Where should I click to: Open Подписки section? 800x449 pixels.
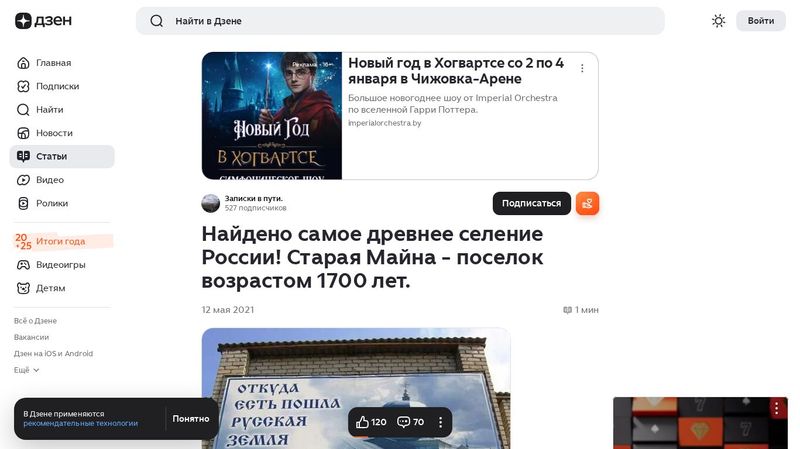tap(57, 86)
